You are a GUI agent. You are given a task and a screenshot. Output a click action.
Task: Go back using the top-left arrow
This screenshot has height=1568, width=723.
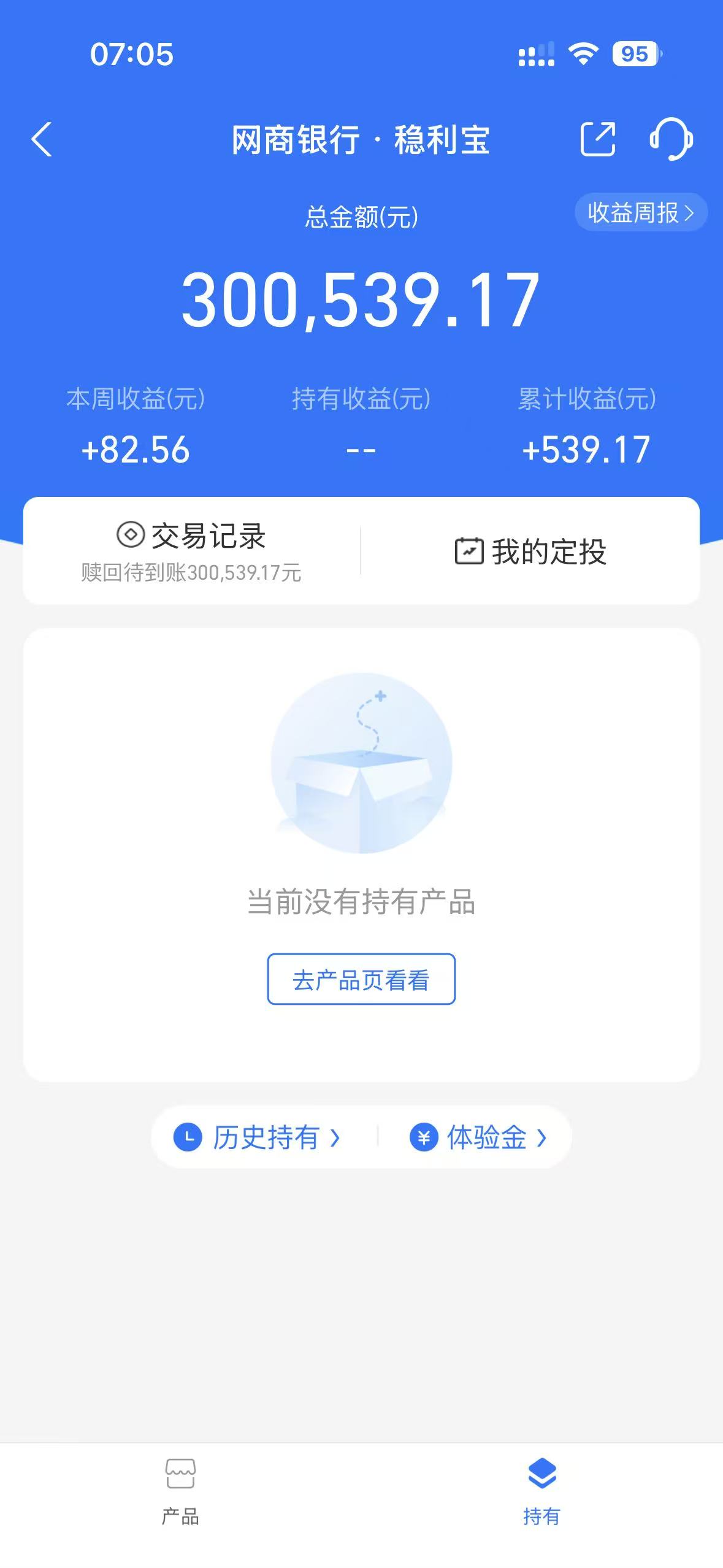point(42,140)
